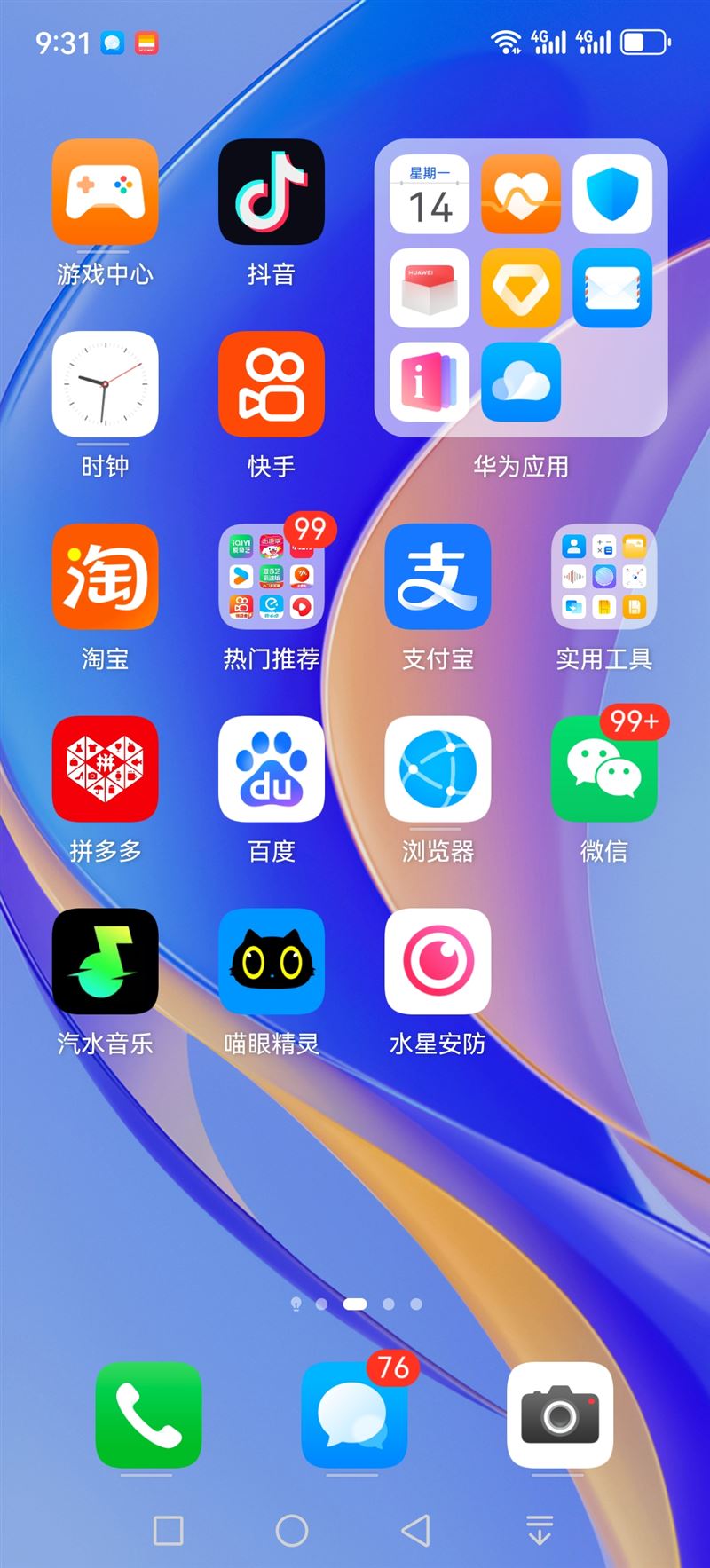
Task: Open the calendar in 华为应用 folder
Action: pos(430,194)
